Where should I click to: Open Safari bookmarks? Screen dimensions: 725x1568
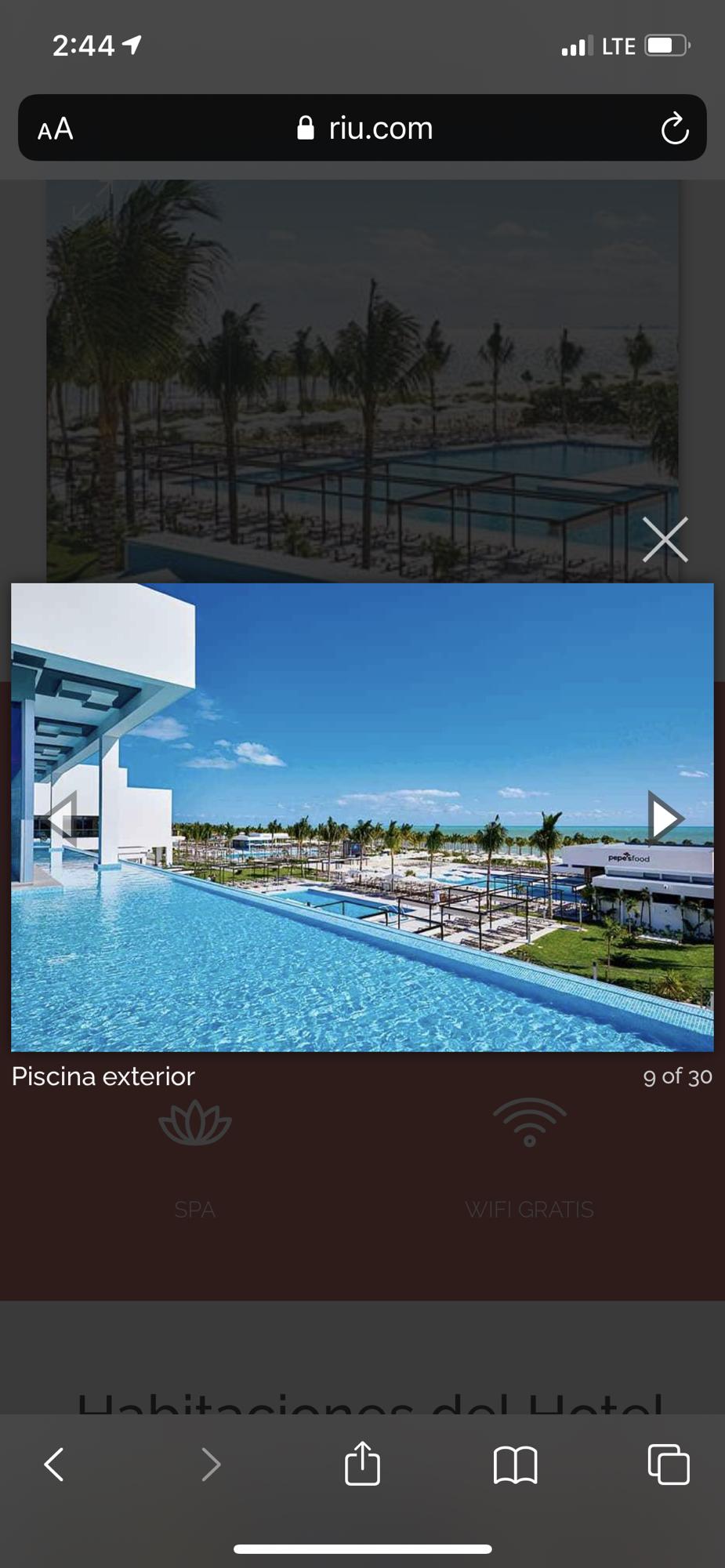(x=515, y=1464)
